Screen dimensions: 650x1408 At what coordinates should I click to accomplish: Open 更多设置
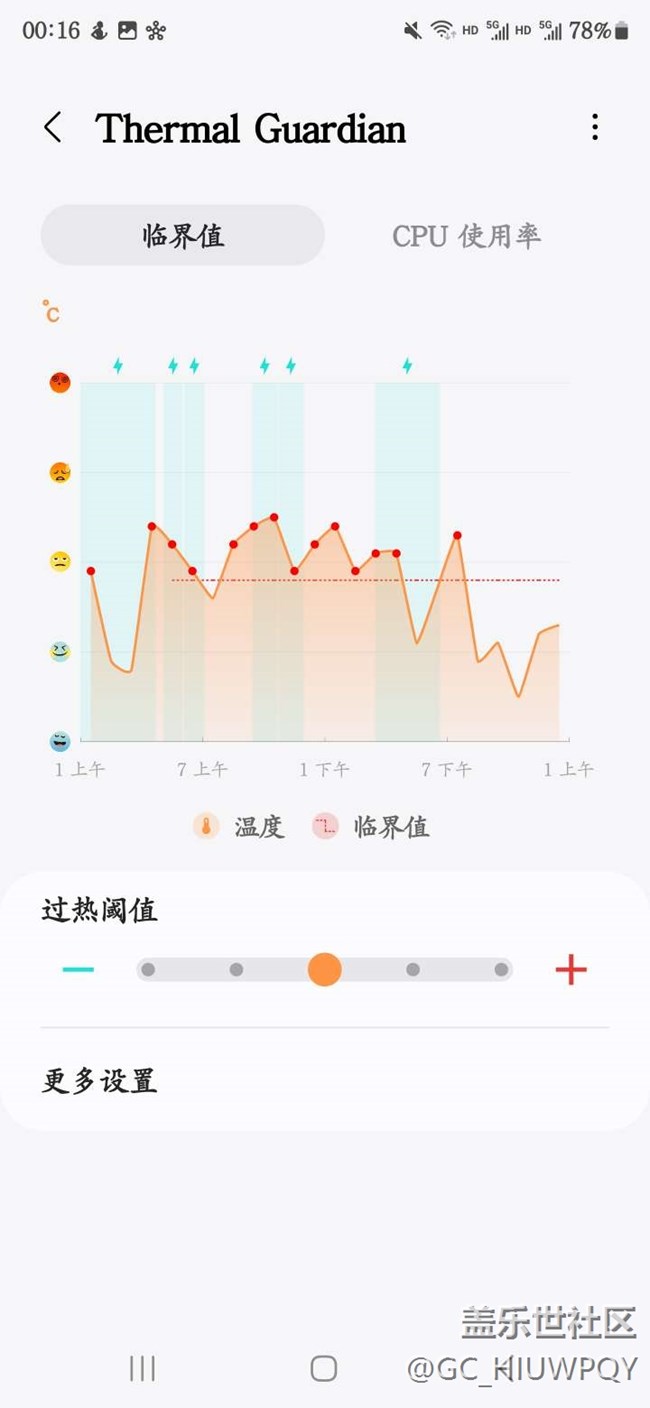tap(325, 1081)
